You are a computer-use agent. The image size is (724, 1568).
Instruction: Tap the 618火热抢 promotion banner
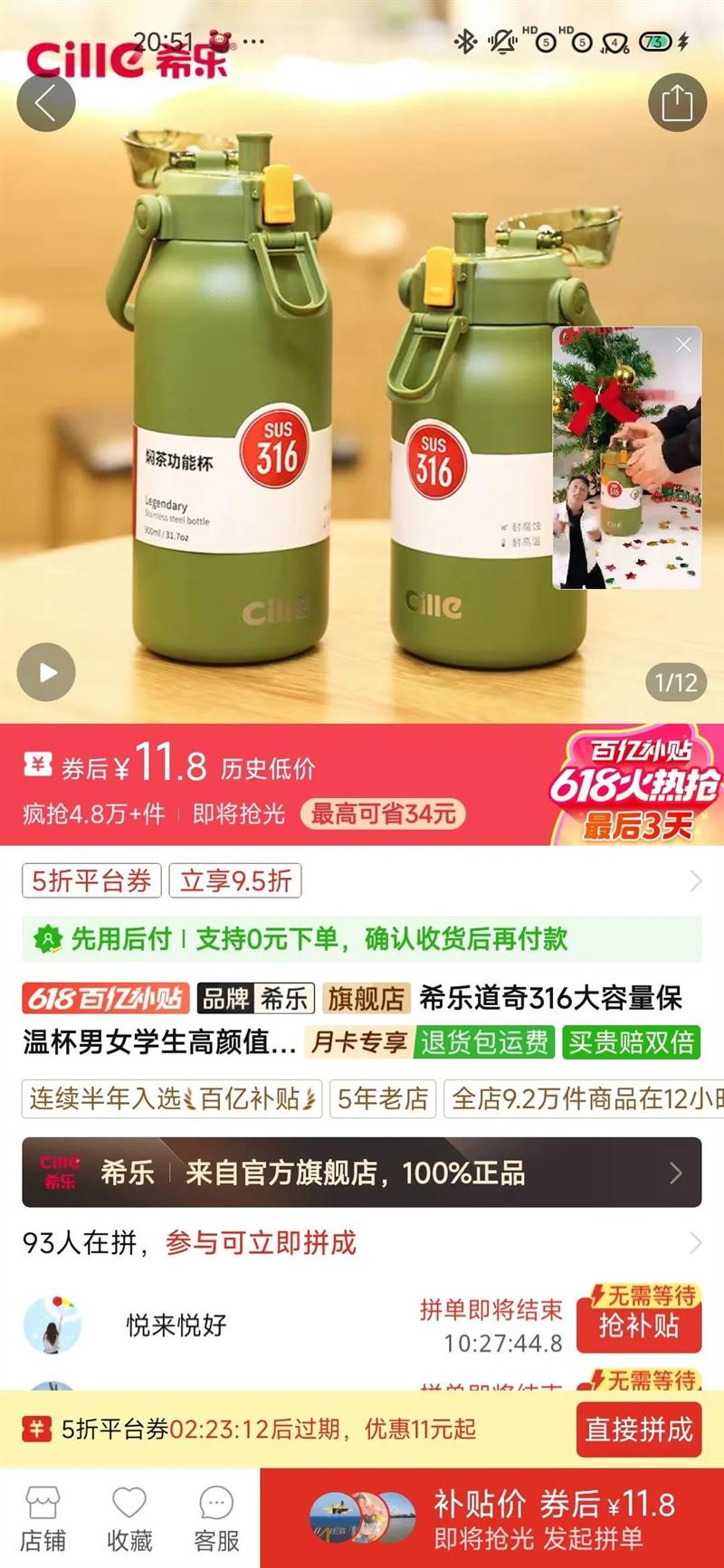[635, 785]
